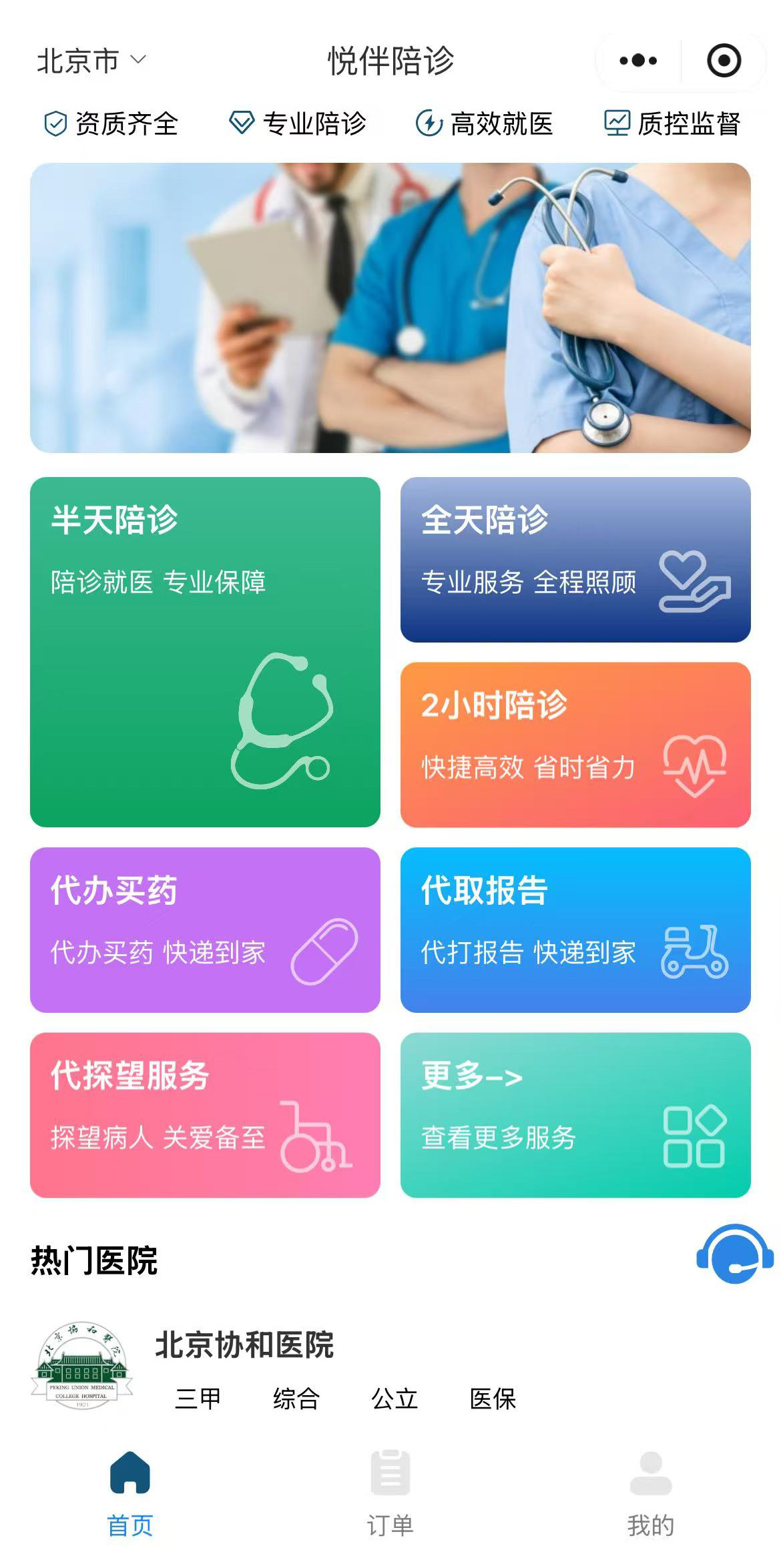Click the 高效就医 lightning icon

click(x=431, y=122)
